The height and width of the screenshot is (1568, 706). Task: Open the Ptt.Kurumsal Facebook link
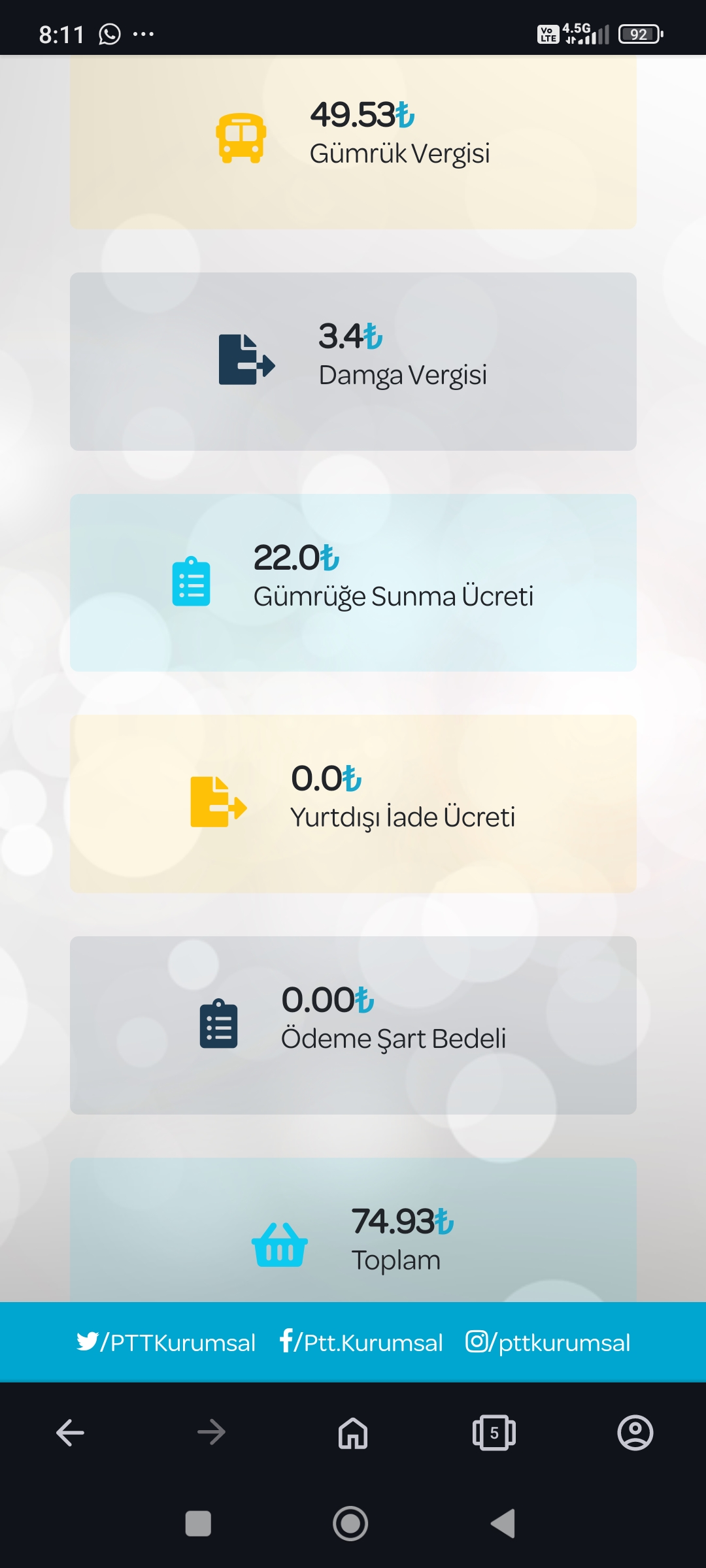coord(361,1343)
